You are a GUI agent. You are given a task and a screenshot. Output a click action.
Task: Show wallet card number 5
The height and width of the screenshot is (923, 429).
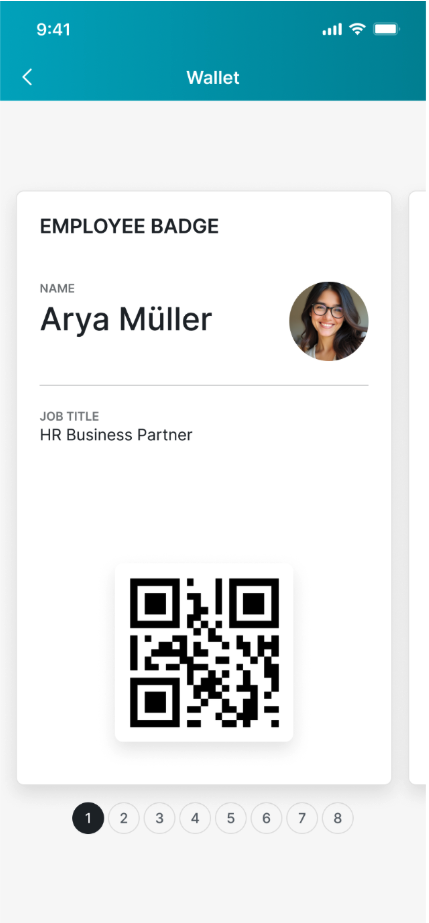click(x=231, y=818)
